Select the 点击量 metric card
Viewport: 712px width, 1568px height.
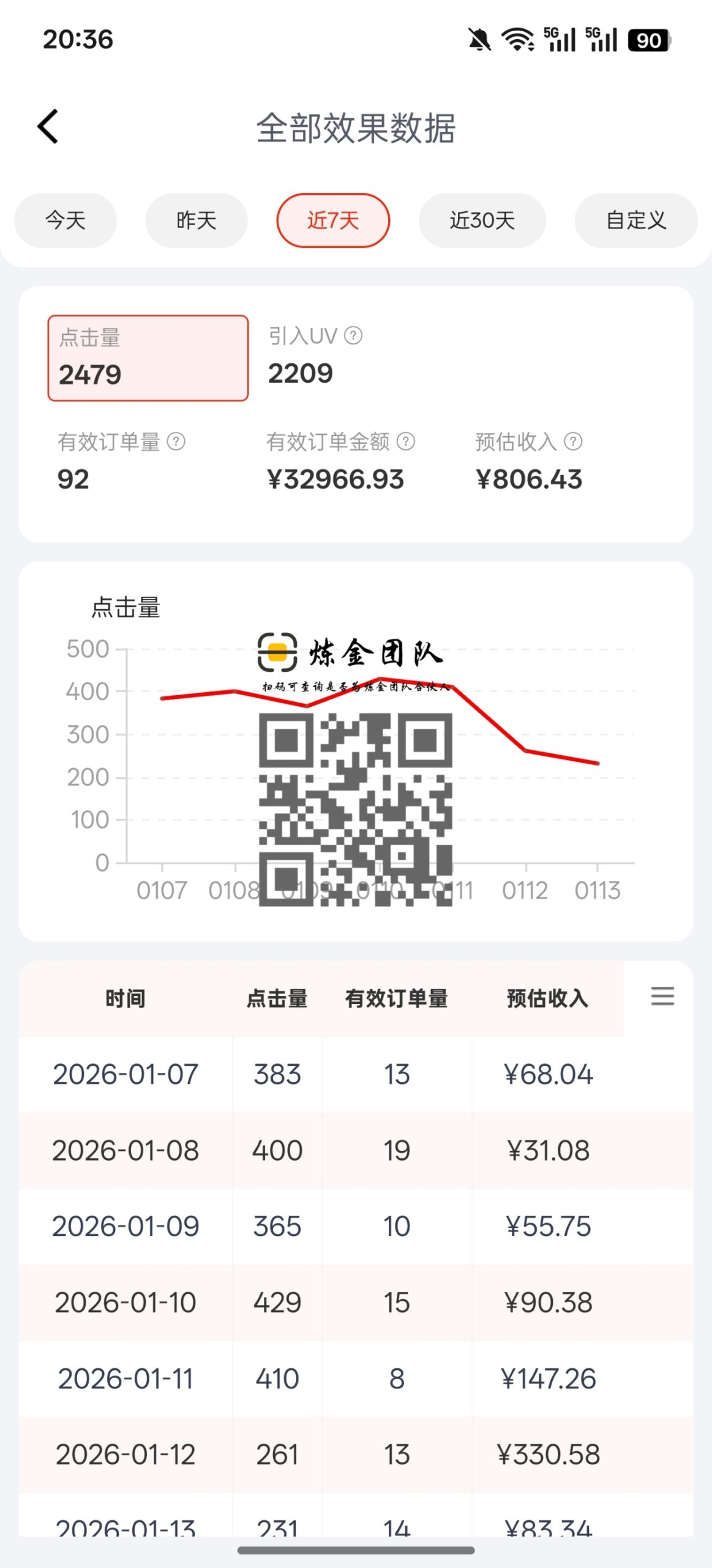(147, 358)
